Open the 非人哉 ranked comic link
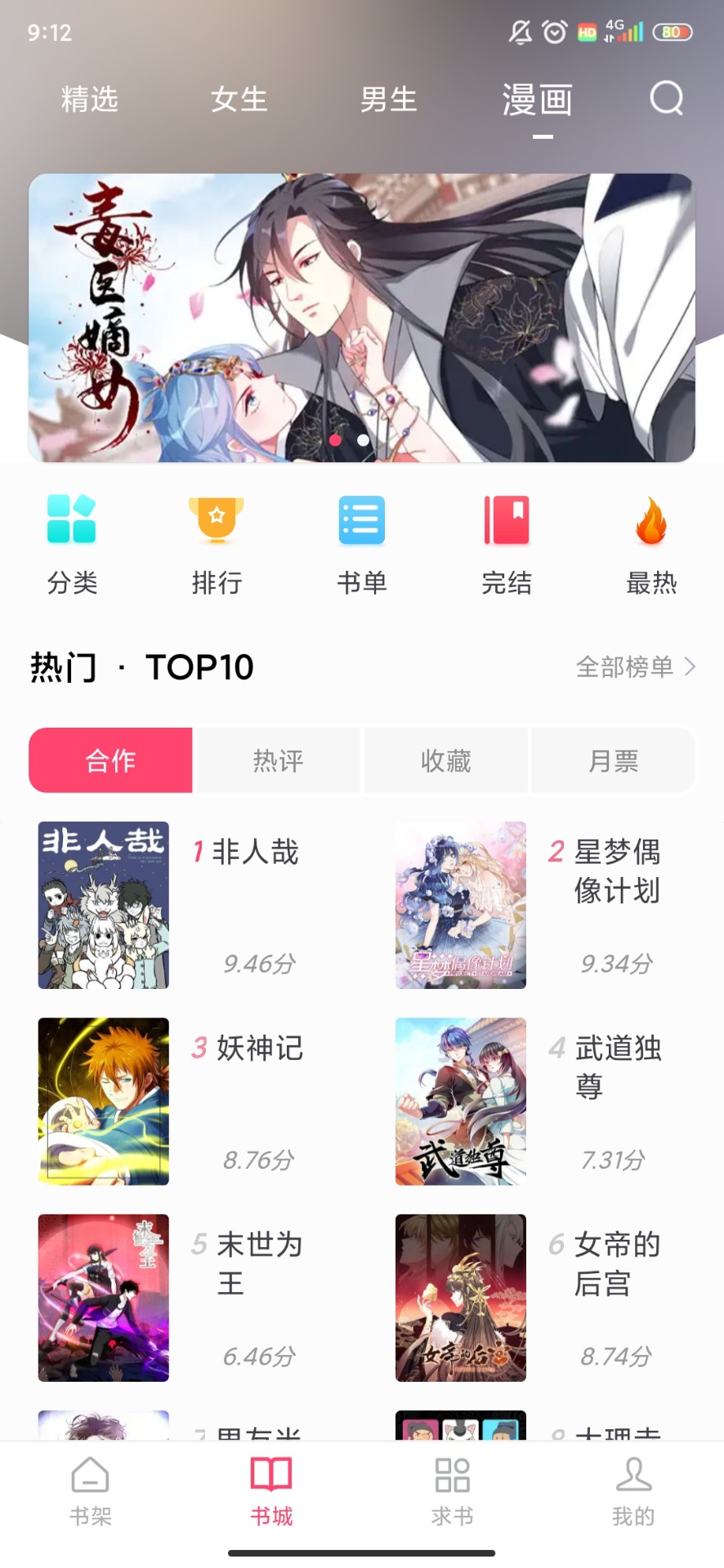Viewport: 724px width, 1568px height. click(x=254, y=853)
